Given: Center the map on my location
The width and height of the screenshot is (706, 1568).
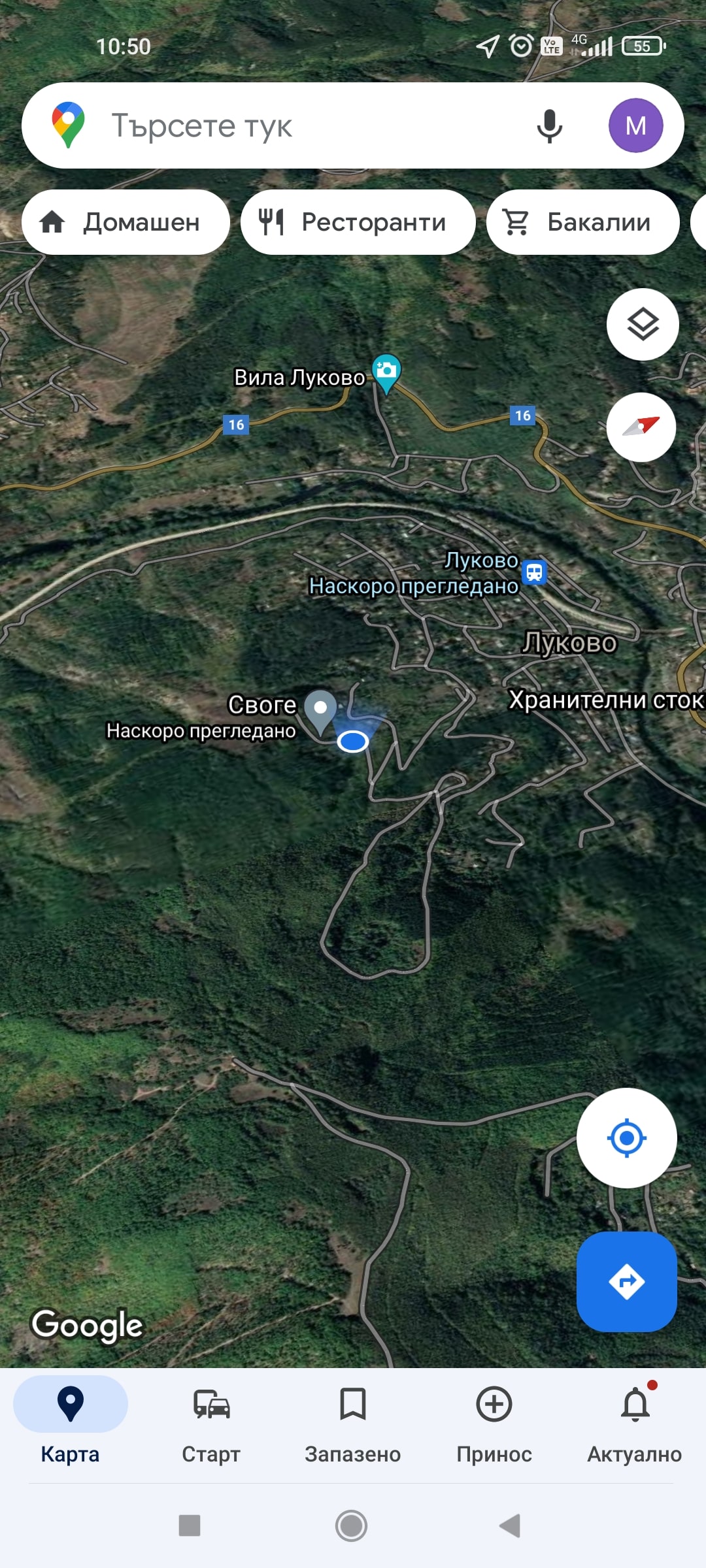Looking at the screenshot, I should 626,1137.
